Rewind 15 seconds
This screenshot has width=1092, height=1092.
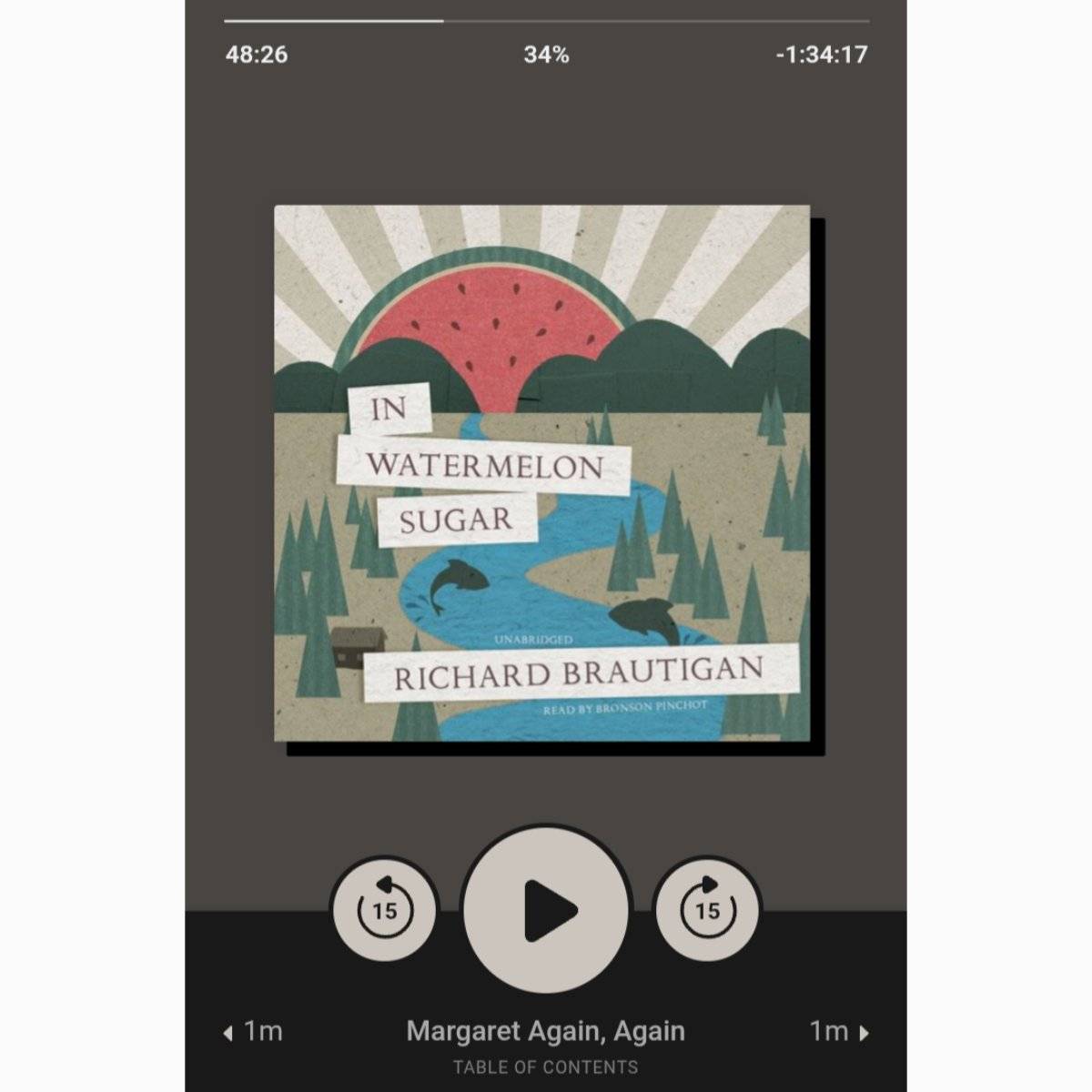coord(384,909)
